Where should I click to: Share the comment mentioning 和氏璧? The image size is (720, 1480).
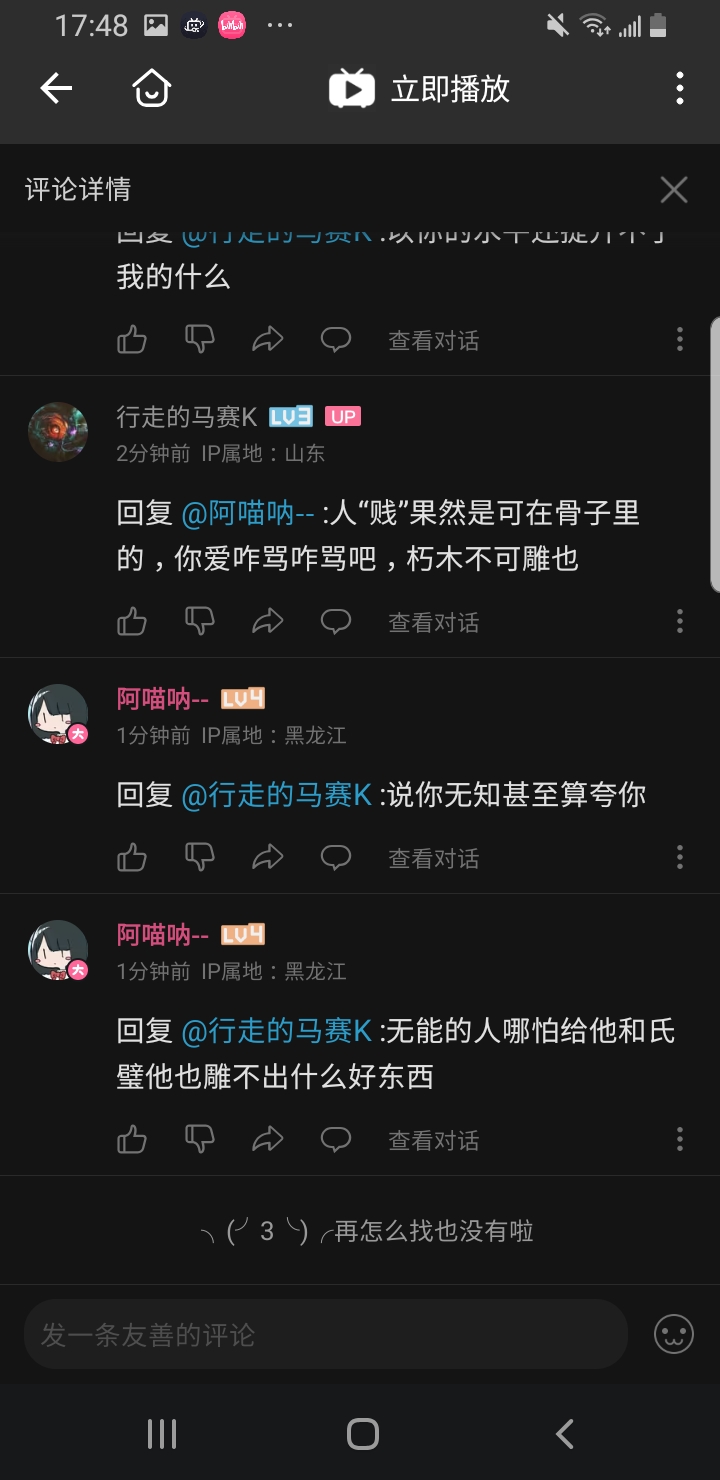pos(268,1140)
